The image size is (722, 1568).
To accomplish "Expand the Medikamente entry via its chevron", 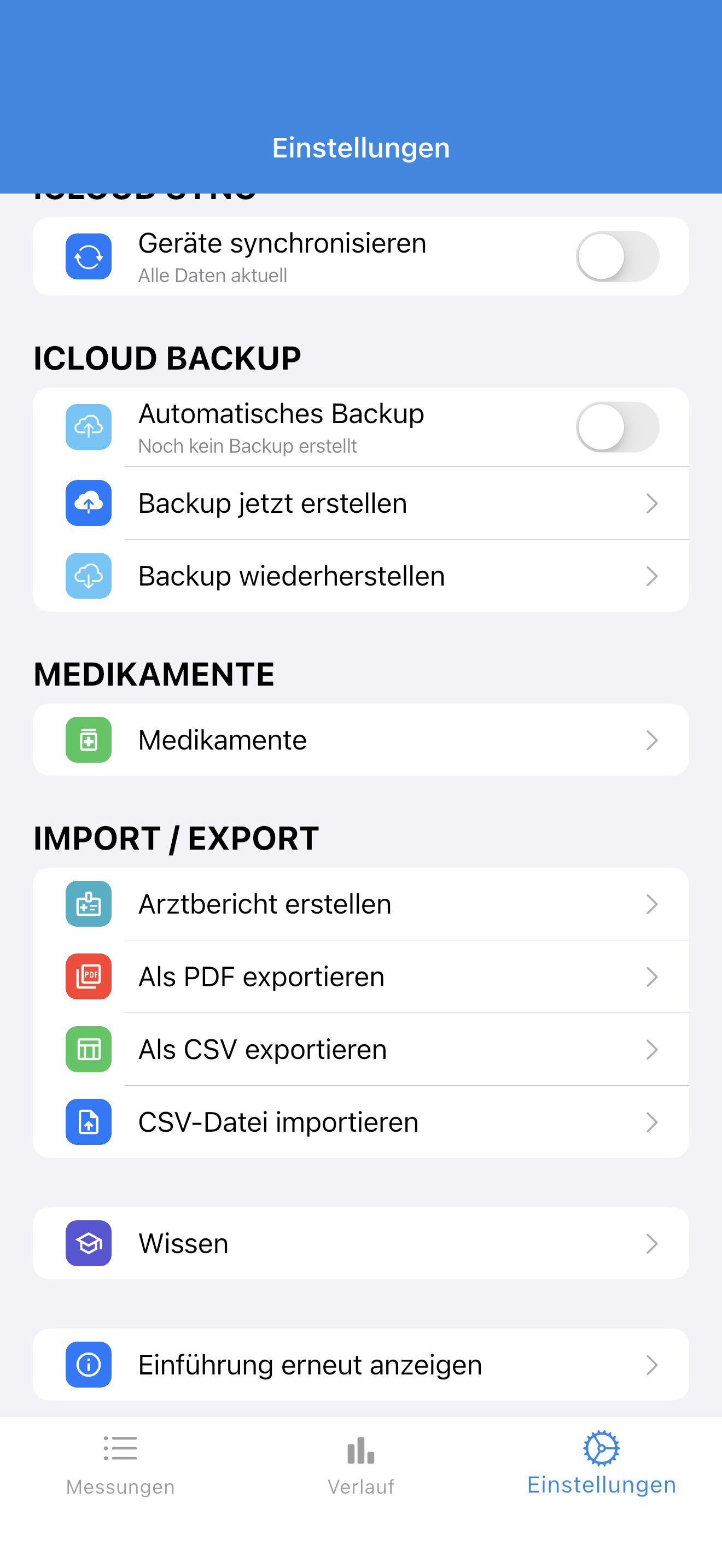I will pos(652,740).
